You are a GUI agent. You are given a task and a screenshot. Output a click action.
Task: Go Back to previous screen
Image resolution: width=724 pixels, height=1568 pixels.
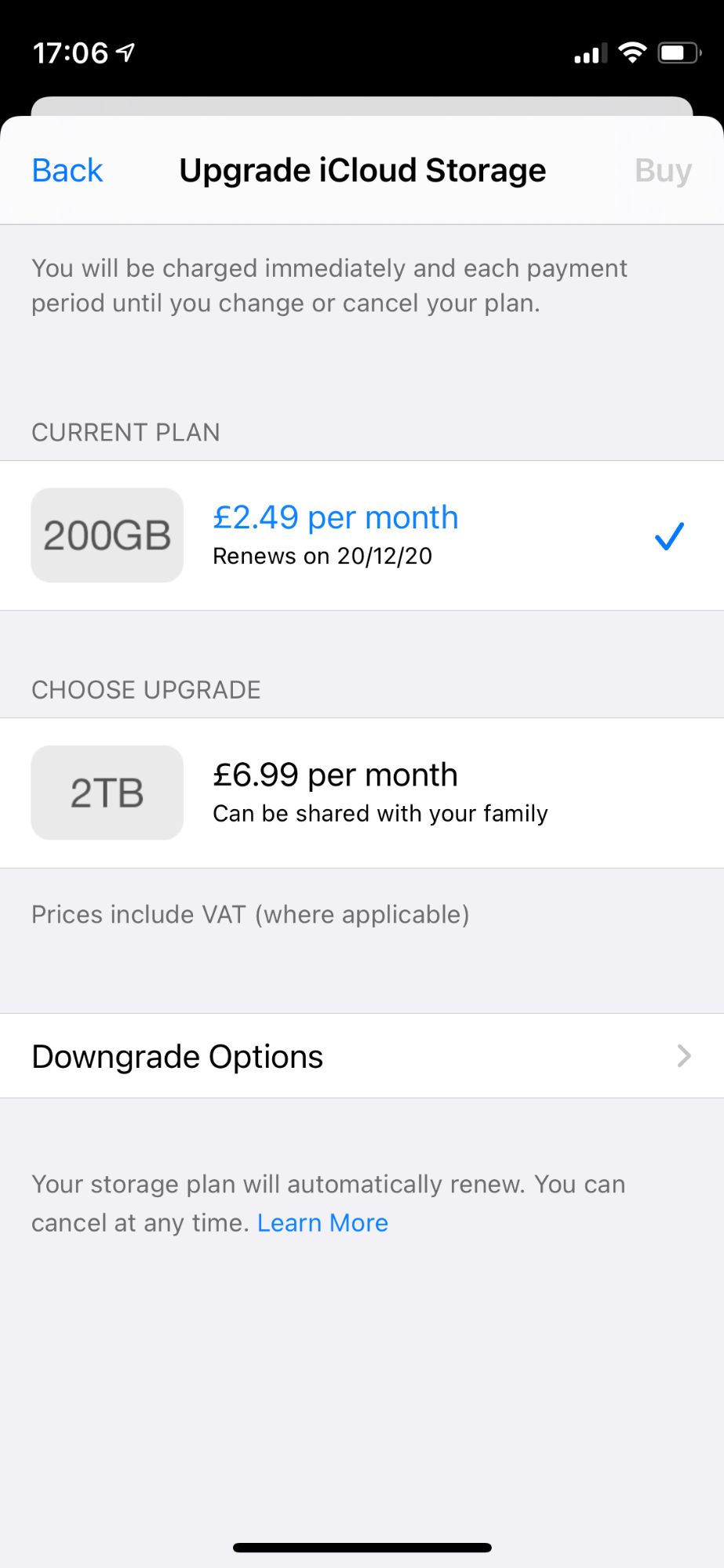tap(67, 170)
